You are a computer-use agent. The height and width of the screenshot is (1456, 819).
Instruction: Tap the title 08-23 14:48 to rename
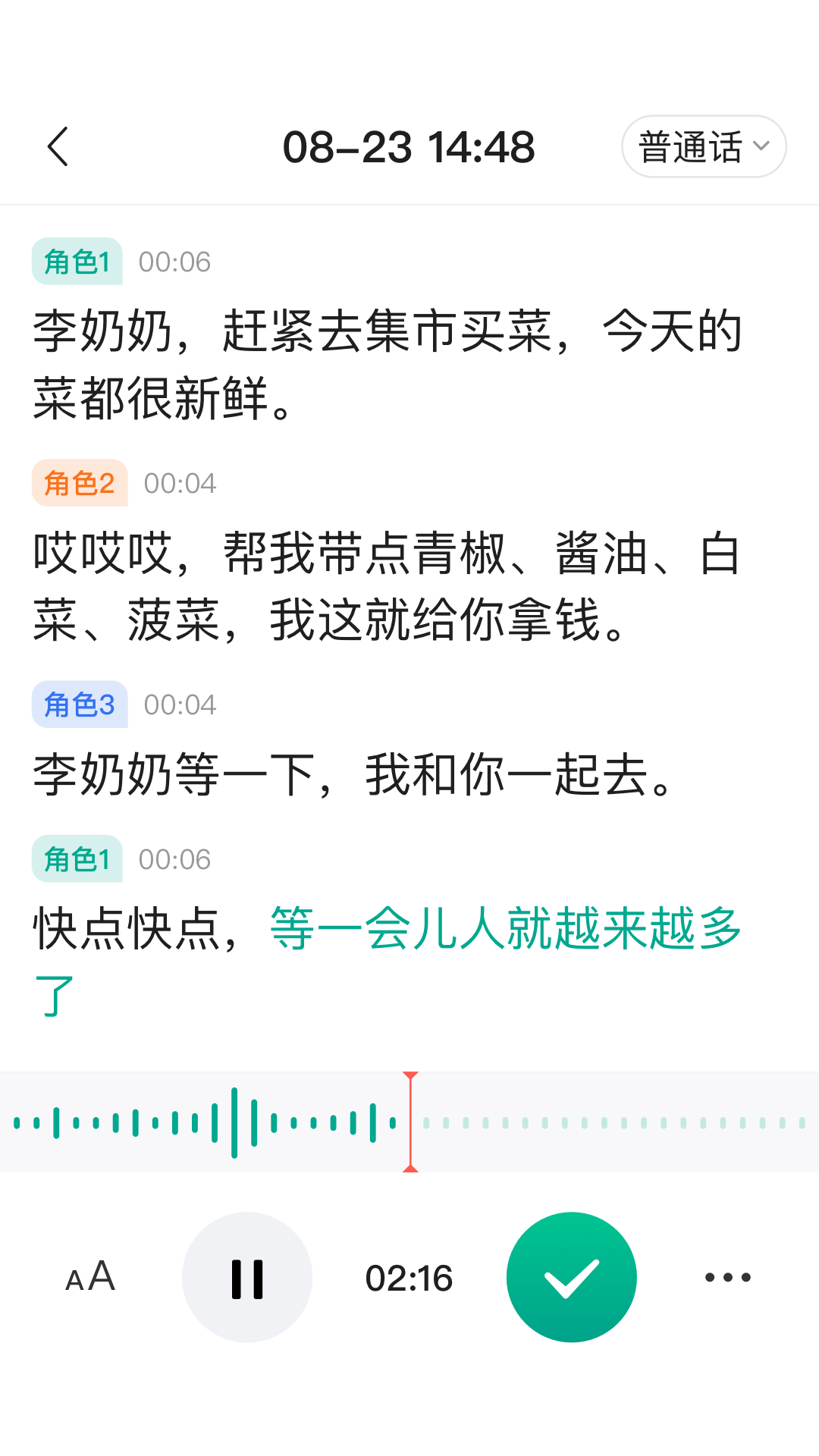click(x=409, y=146)
